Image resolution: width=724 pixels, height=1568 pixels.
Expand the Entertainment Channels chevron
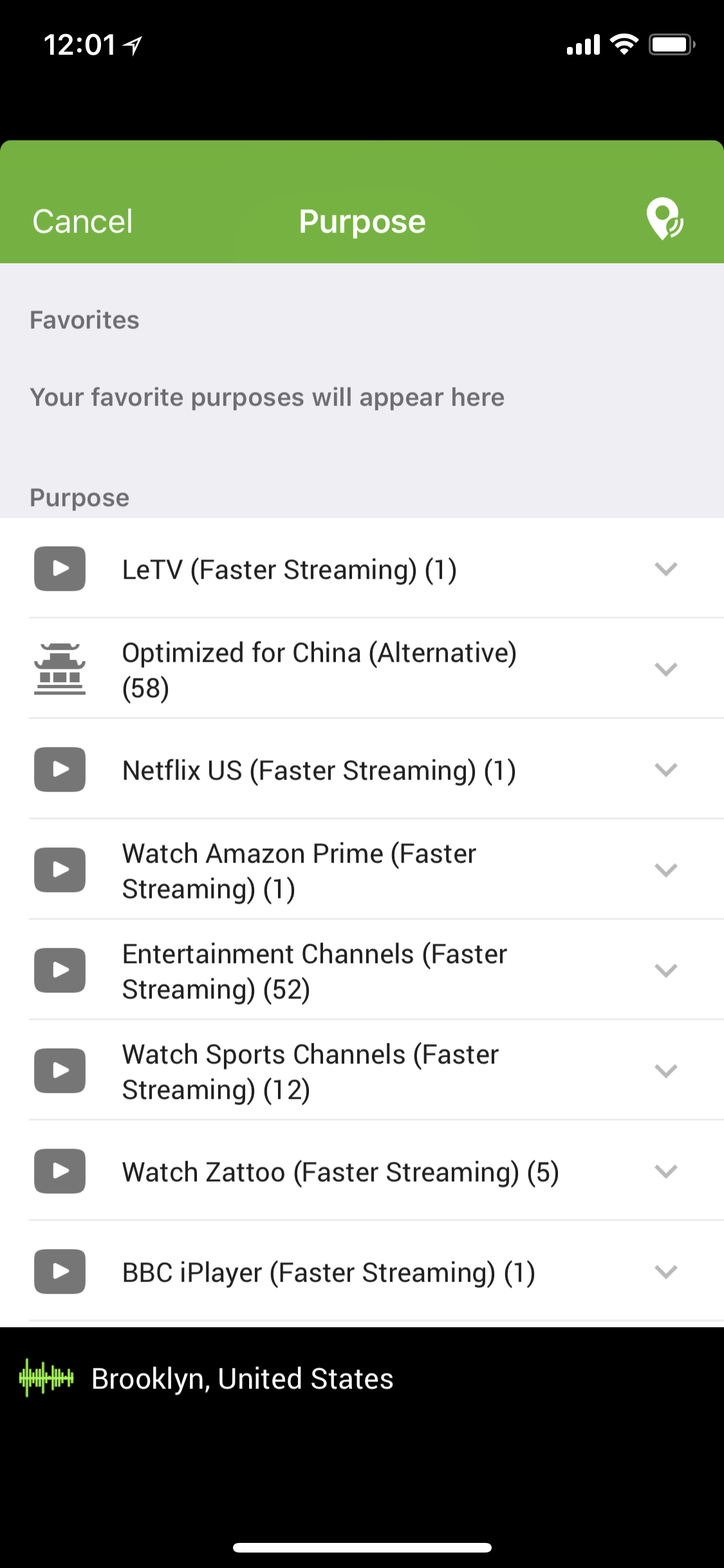[665, 971]
